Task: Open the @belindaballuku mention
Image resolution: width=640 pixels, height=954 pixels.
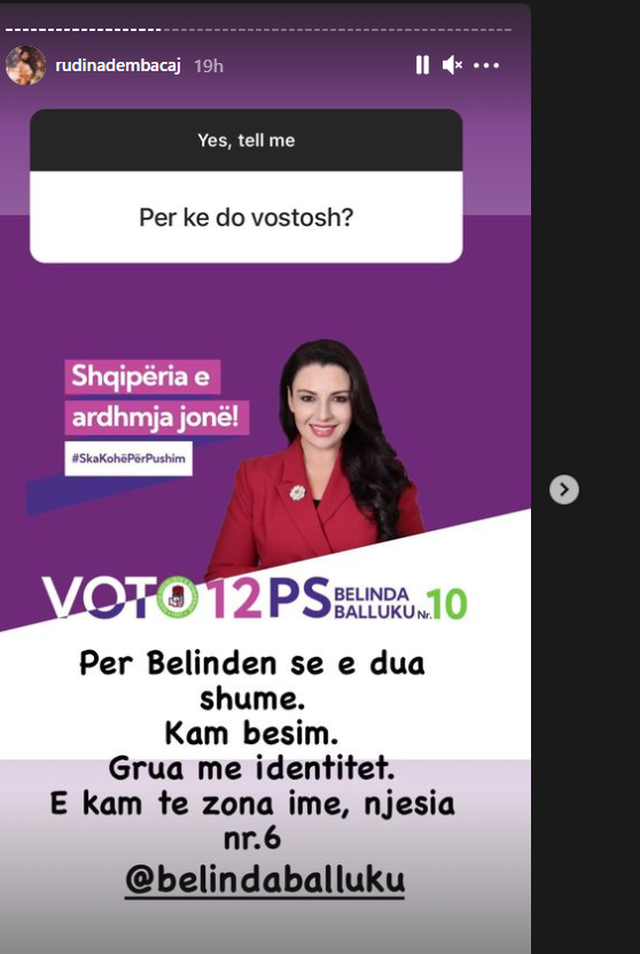Action: pyautogui.click(x=264, y=881)
